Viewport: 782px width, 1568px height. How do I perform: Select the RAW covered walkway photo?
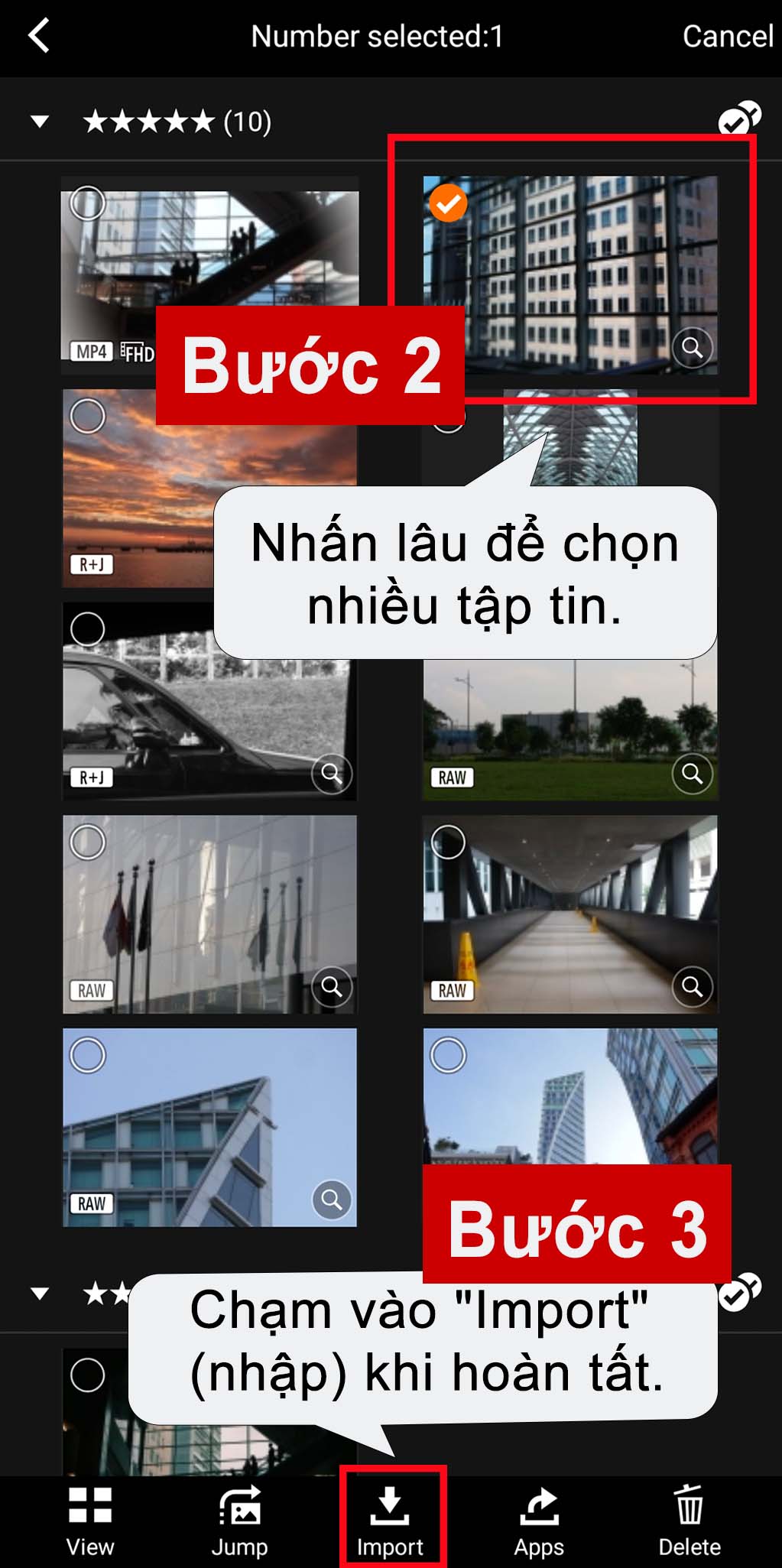[448, 842]
